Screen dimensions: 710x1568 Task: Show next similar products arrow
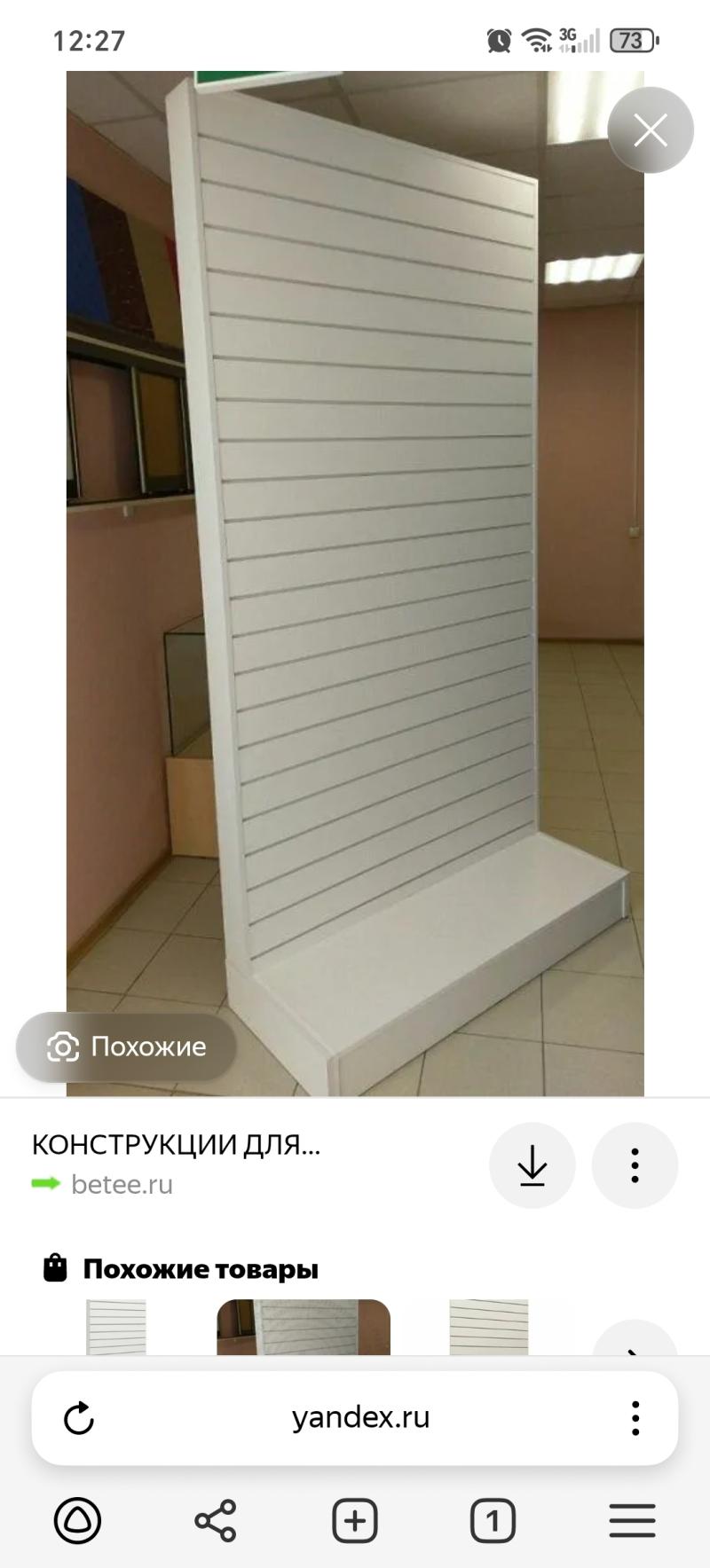[635, 1339]
